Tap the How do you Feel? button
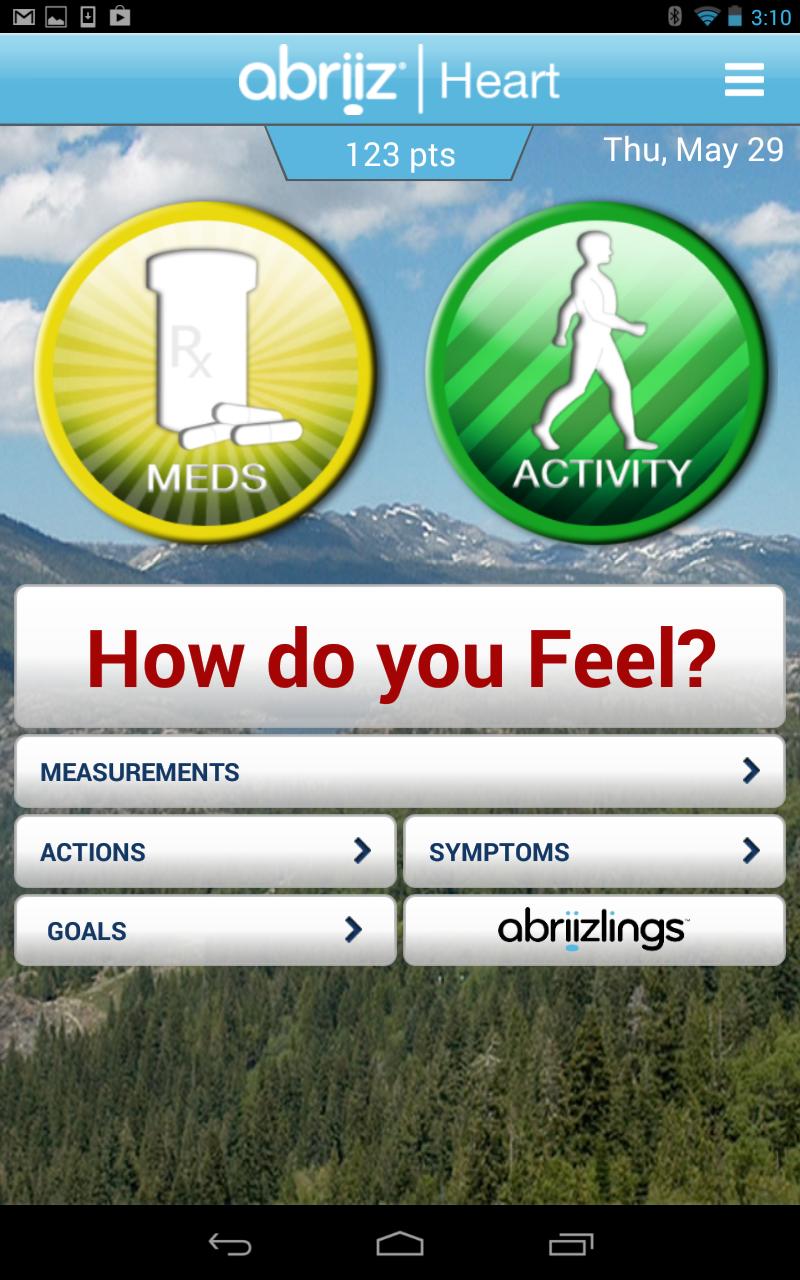Image resolution: width=800 pixels, height=1280 pixels. click(x=400, y=657)
